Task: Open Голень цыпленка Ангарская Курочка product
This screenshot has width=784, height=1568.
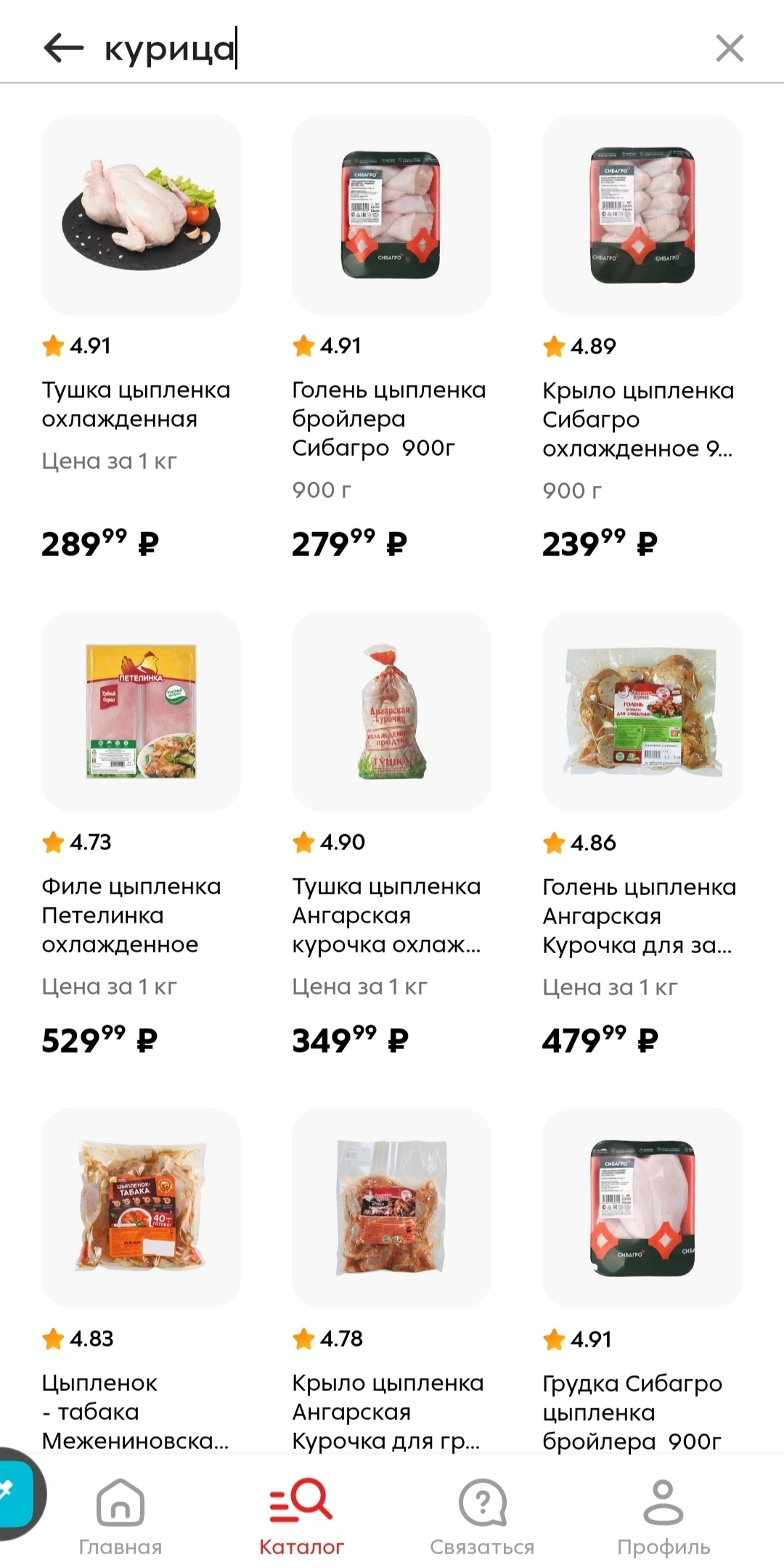Action: [642, 711]
